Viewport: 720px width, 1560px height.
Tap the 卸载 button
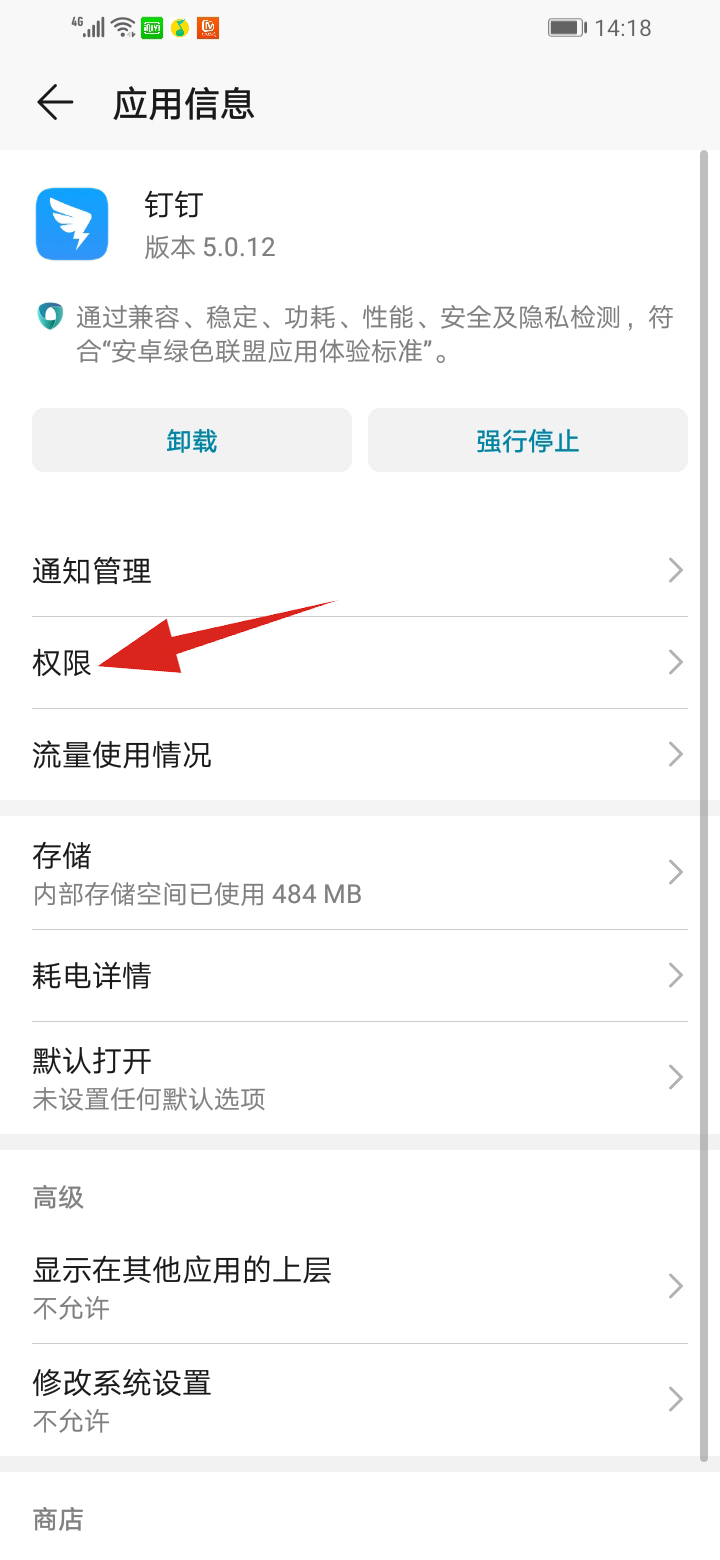coord(192,440)
